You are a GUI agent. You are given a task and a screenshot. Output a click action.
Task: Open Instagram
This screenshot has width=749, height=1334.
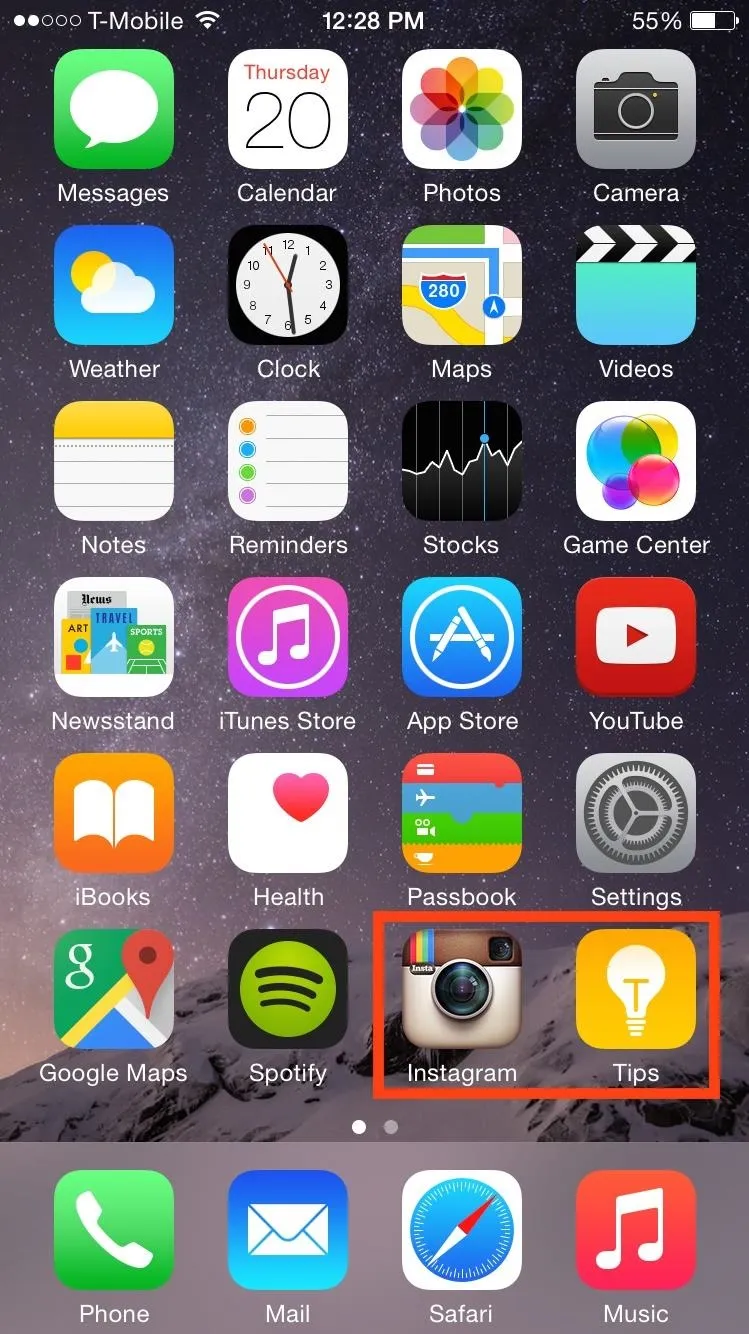462,989
